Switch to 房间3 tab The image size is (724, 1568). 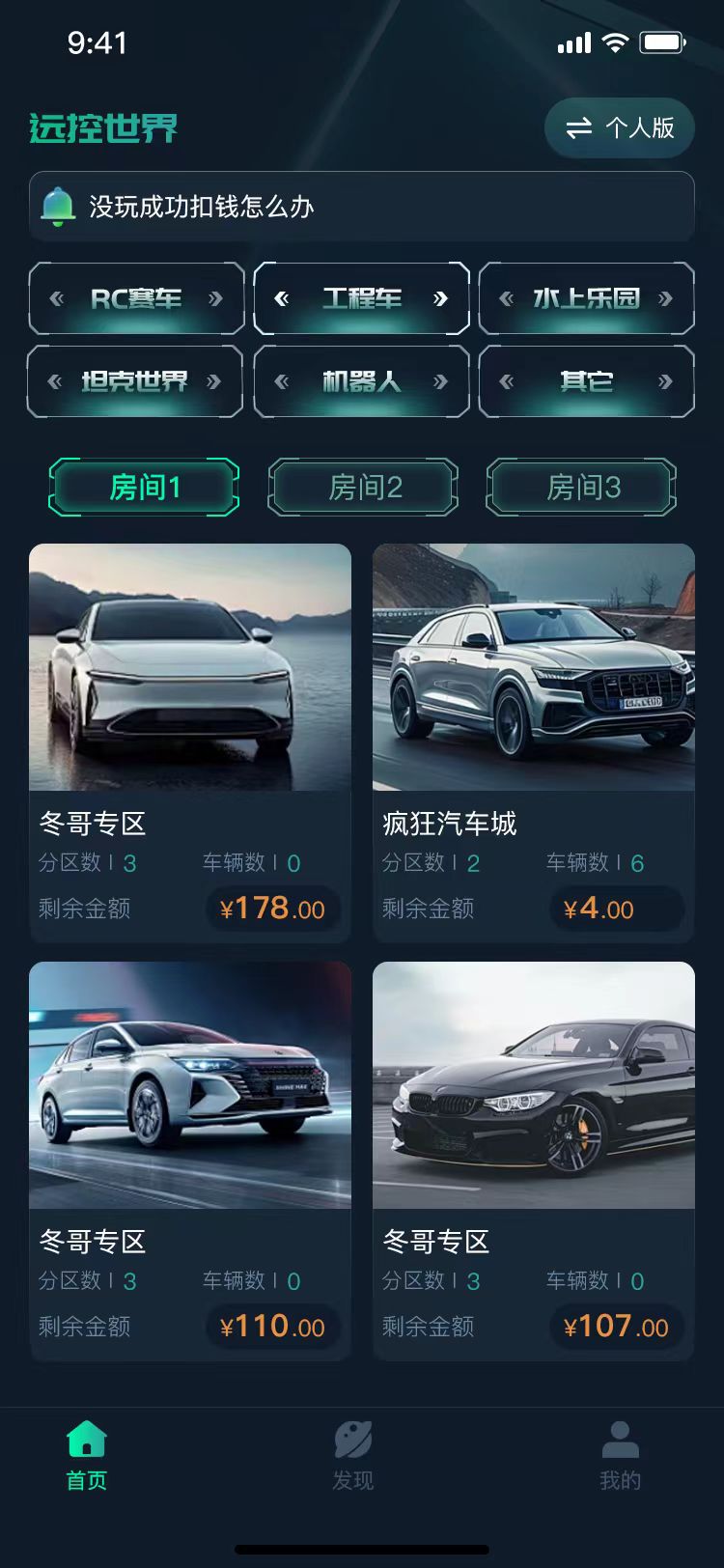tap(582, 488)
